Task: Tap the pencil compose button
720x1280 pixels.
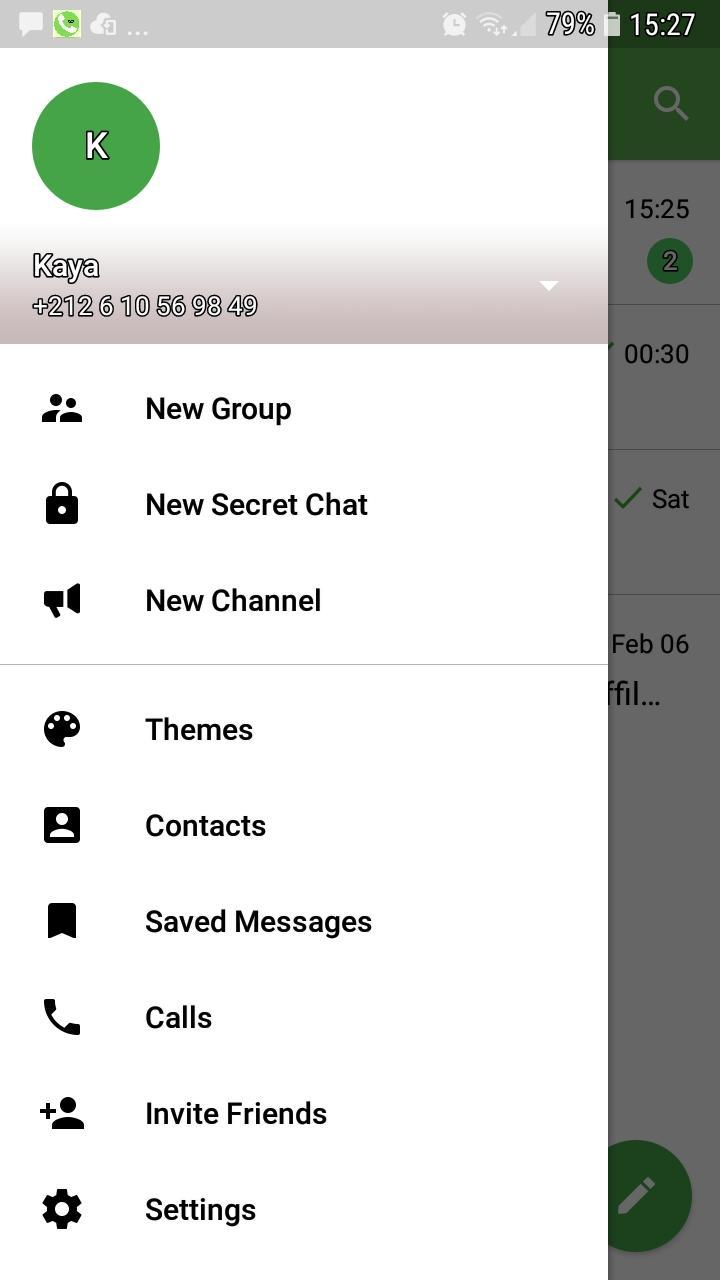Action: coord(637,1195)
